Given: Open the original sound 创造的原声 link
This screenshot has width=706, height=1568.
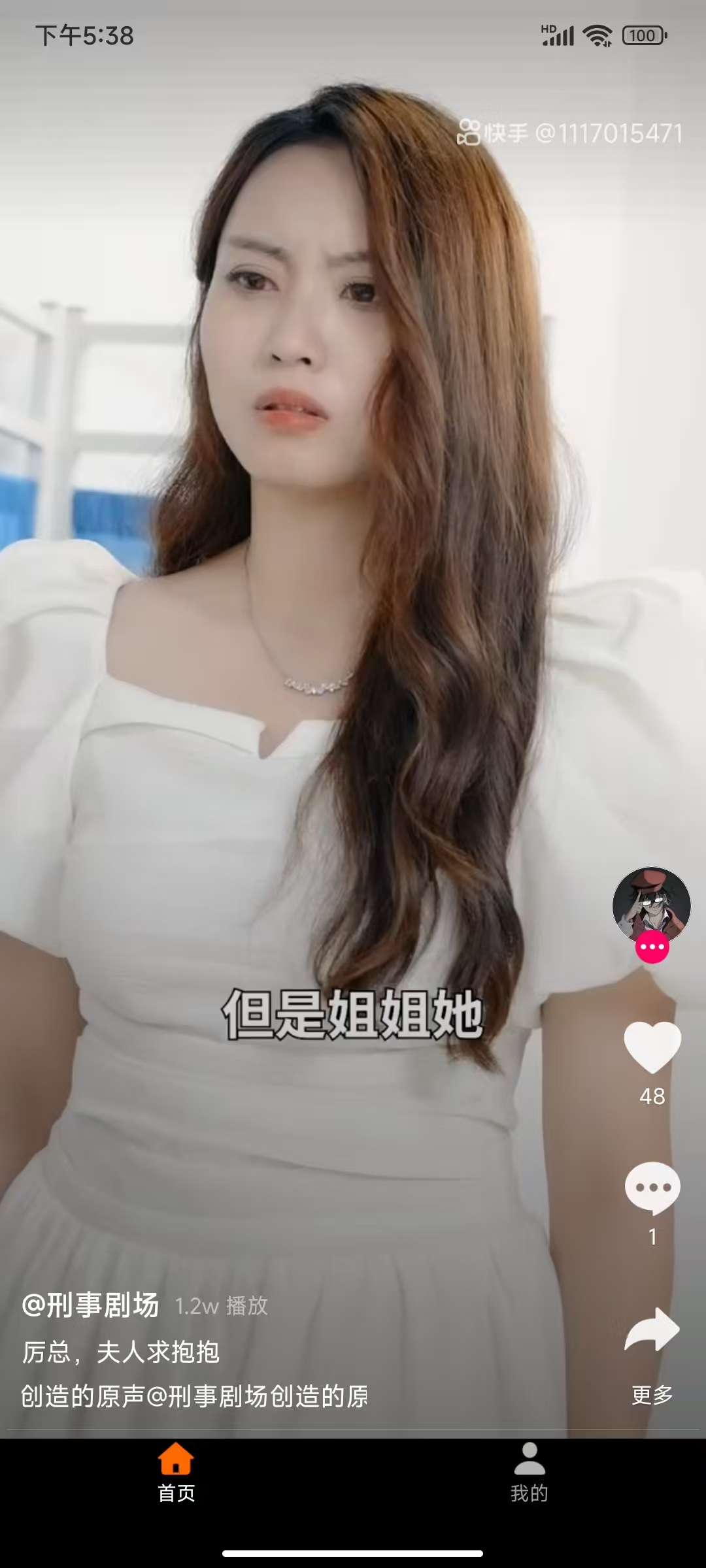Looking at the screenshot, I should [x=194, y=1396].
